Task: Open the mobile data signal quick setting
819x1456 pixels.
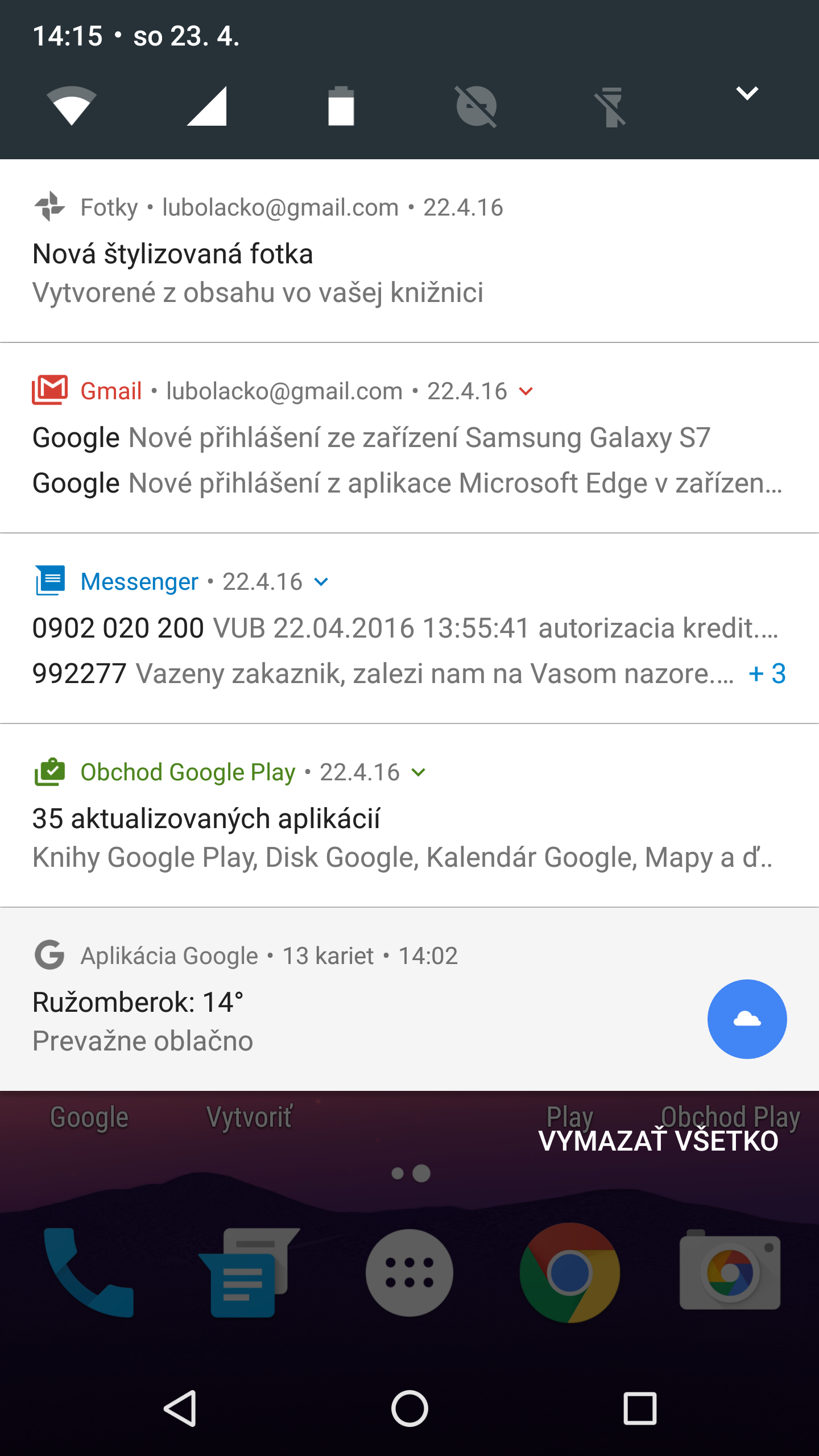Action: 207,106
